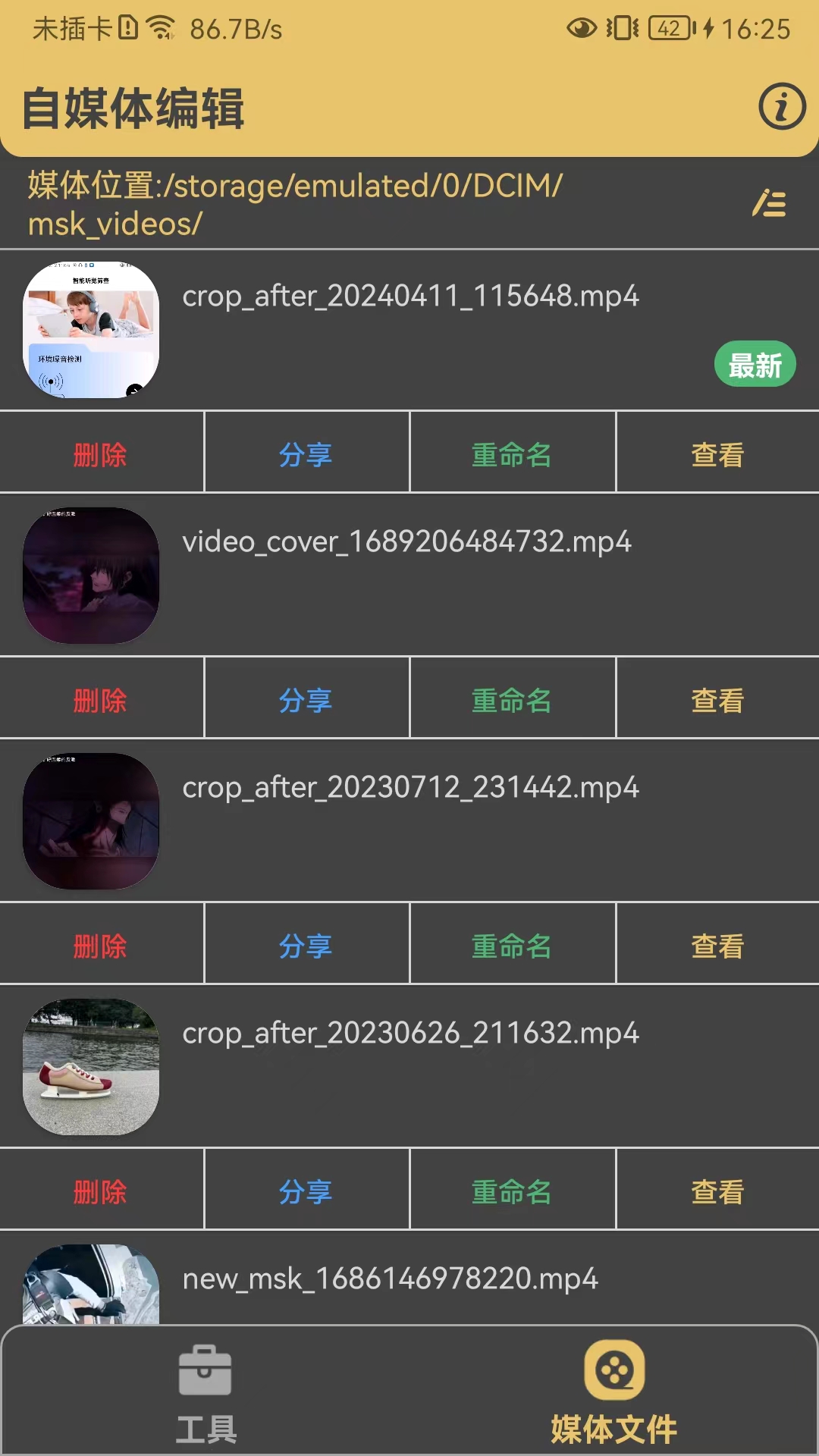This screenshot has height=1456, width=819.
Task: Delete crop_after_20230712_231442.mp4
Action: (101, 946)
